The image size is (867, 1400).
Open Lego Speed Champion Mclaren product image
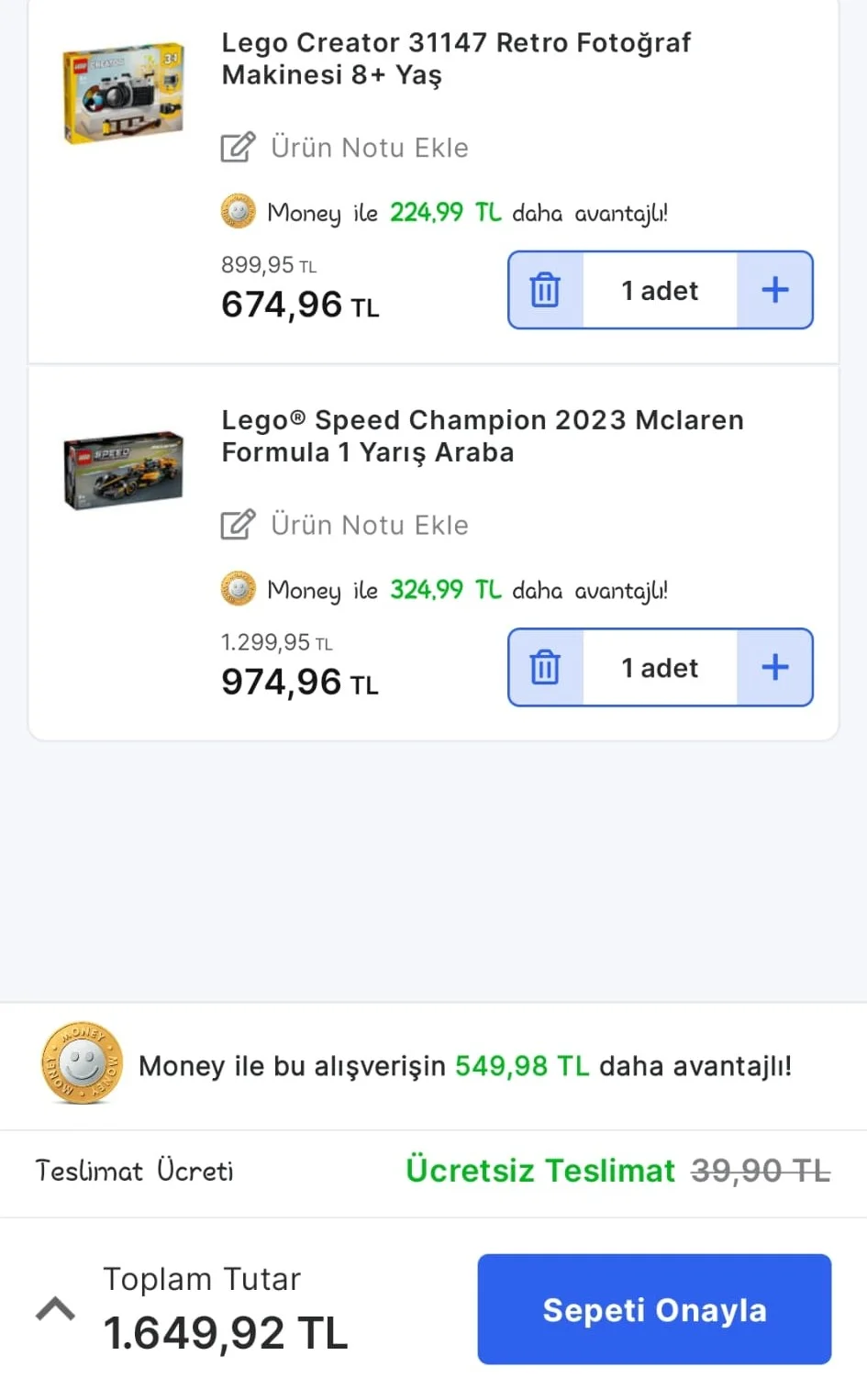(123, 470)
